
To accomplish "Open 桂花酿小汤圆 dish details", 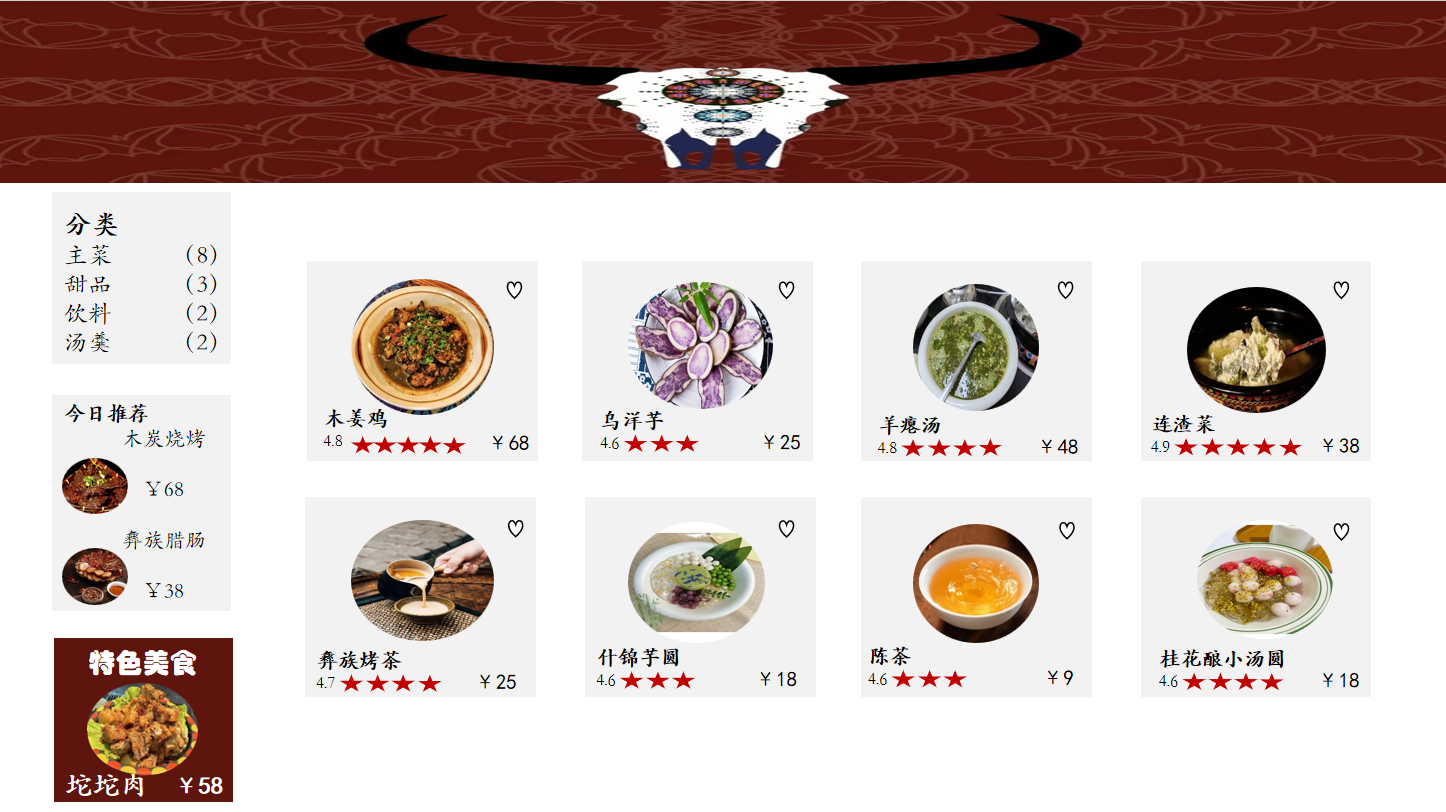I will coord(1264,580).
